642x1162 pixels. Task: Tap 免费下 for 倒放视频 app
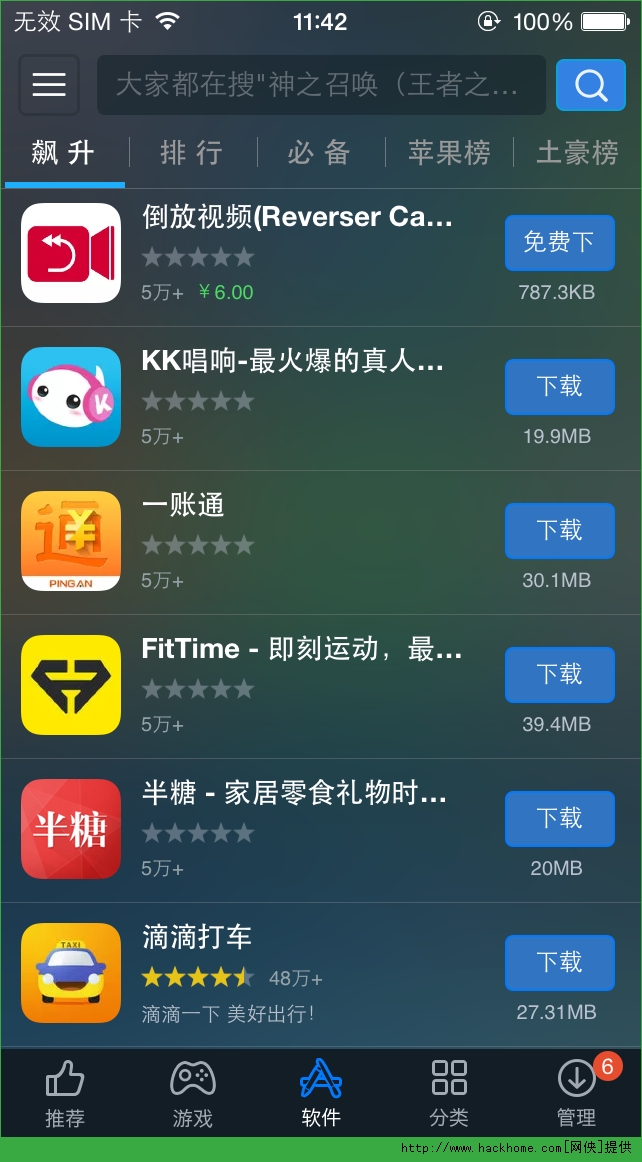pyautogui.click(x=559, y=242)
